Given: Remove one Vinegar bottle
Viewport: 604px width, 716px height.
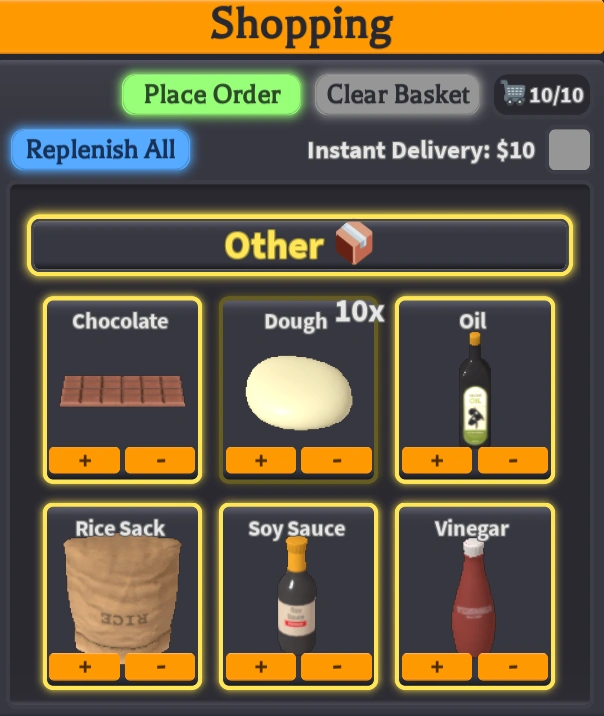Looking at the screenshot, I should [x=512, y=666].
